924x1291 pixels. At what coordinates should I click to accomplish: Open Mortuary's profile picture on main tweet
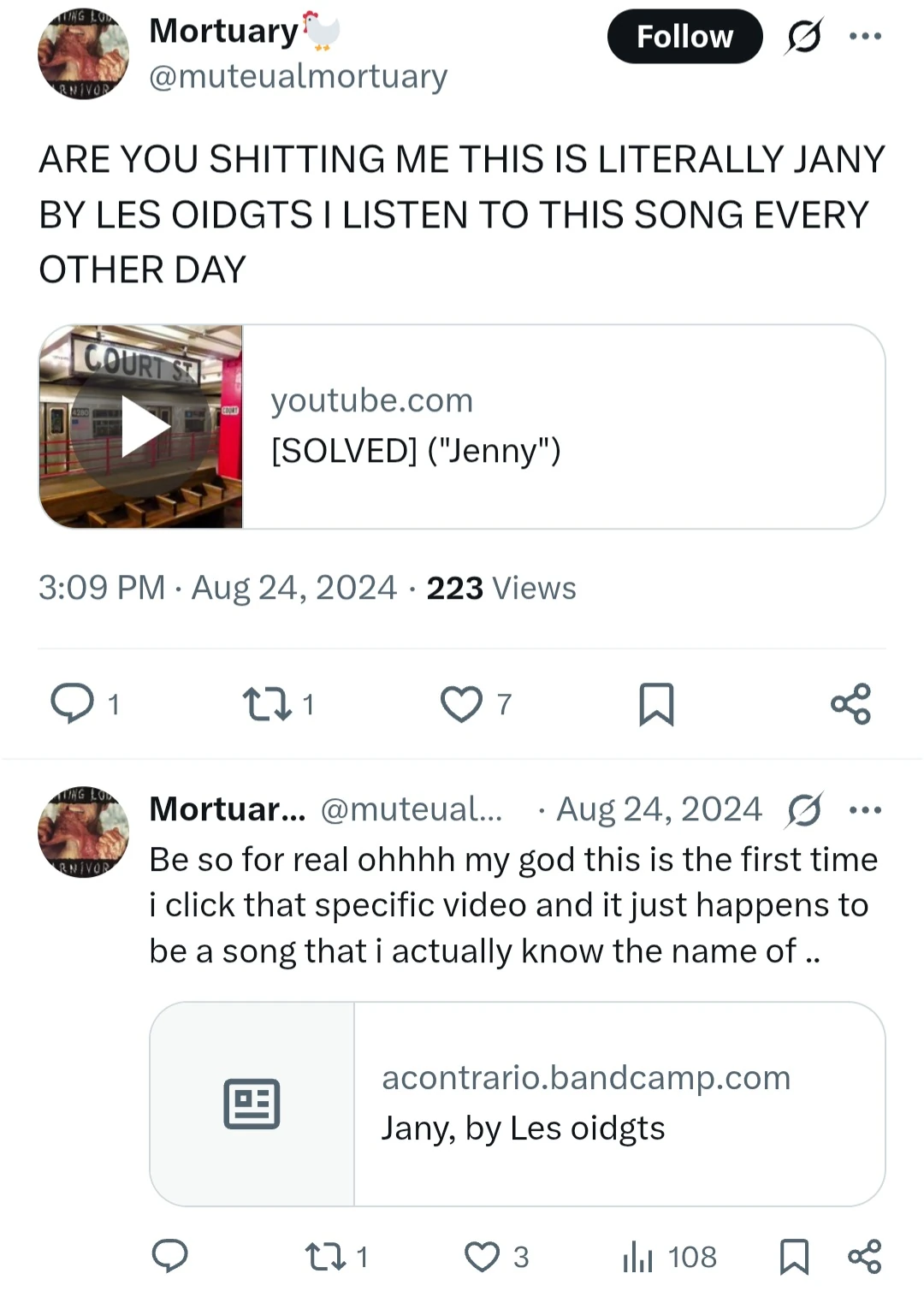(x=83, y=54)
